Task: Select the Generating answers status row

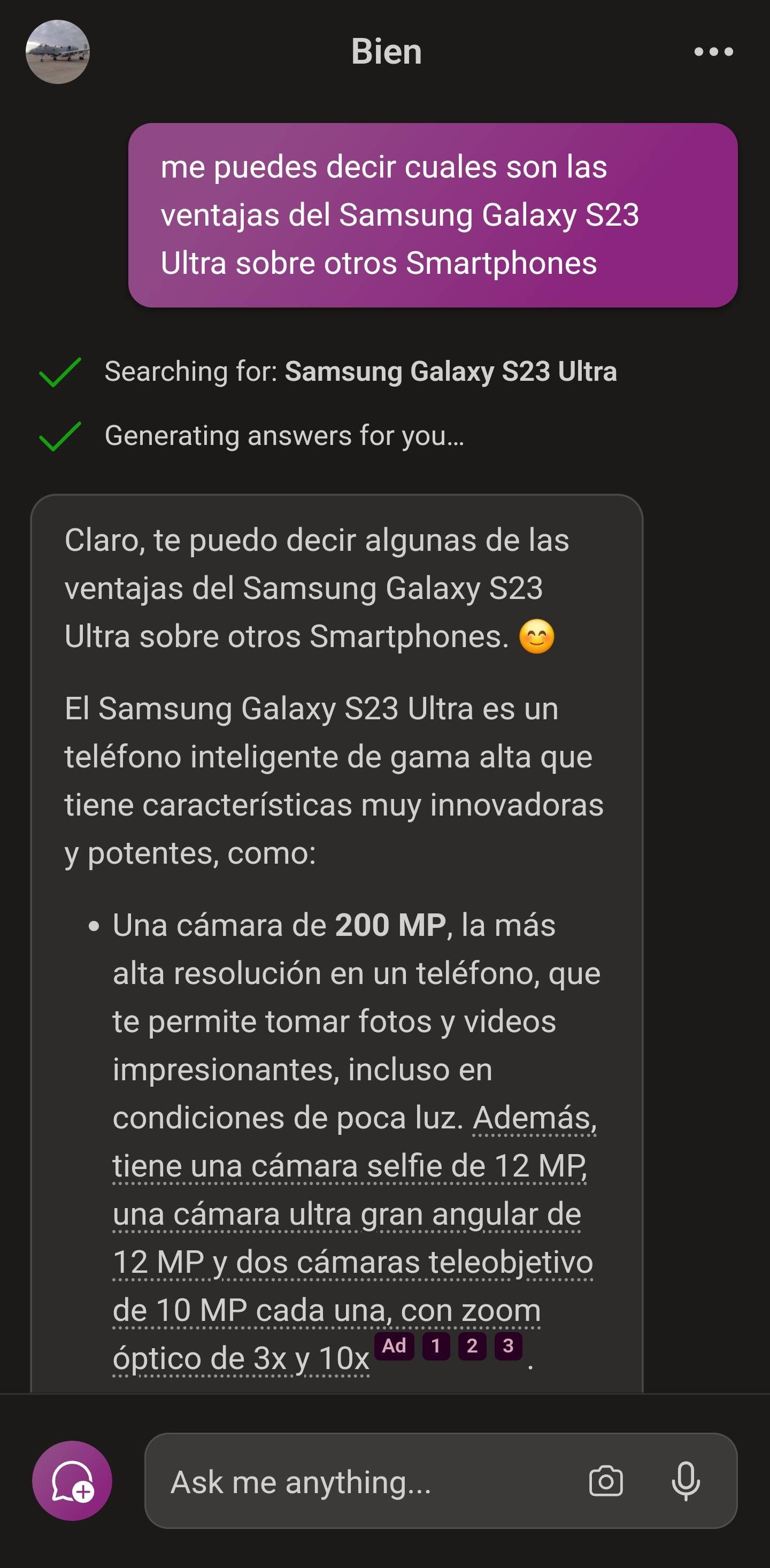Action: 284,435
